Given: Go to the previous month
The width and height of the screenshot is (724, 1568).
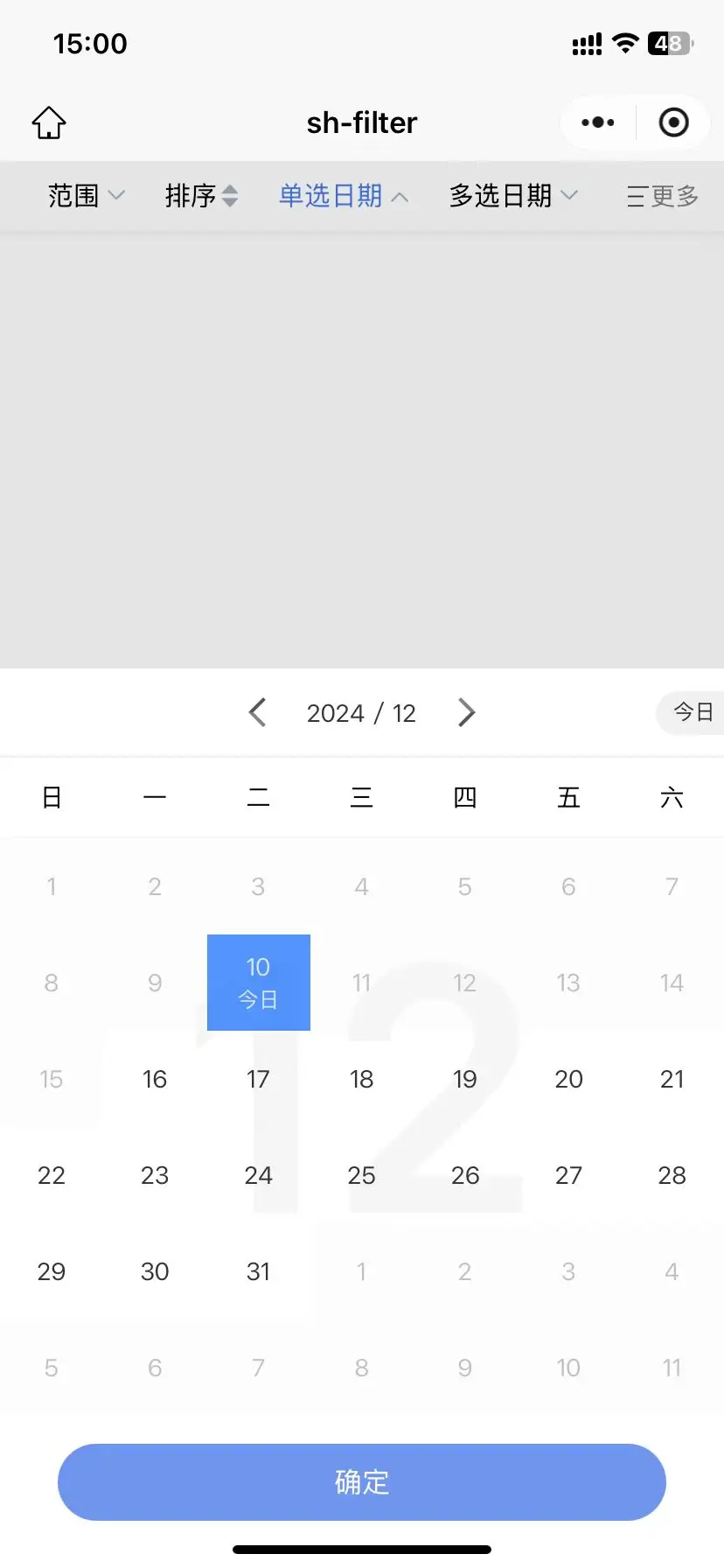Looking at the screenshot, I should click(x=257, y=712).
